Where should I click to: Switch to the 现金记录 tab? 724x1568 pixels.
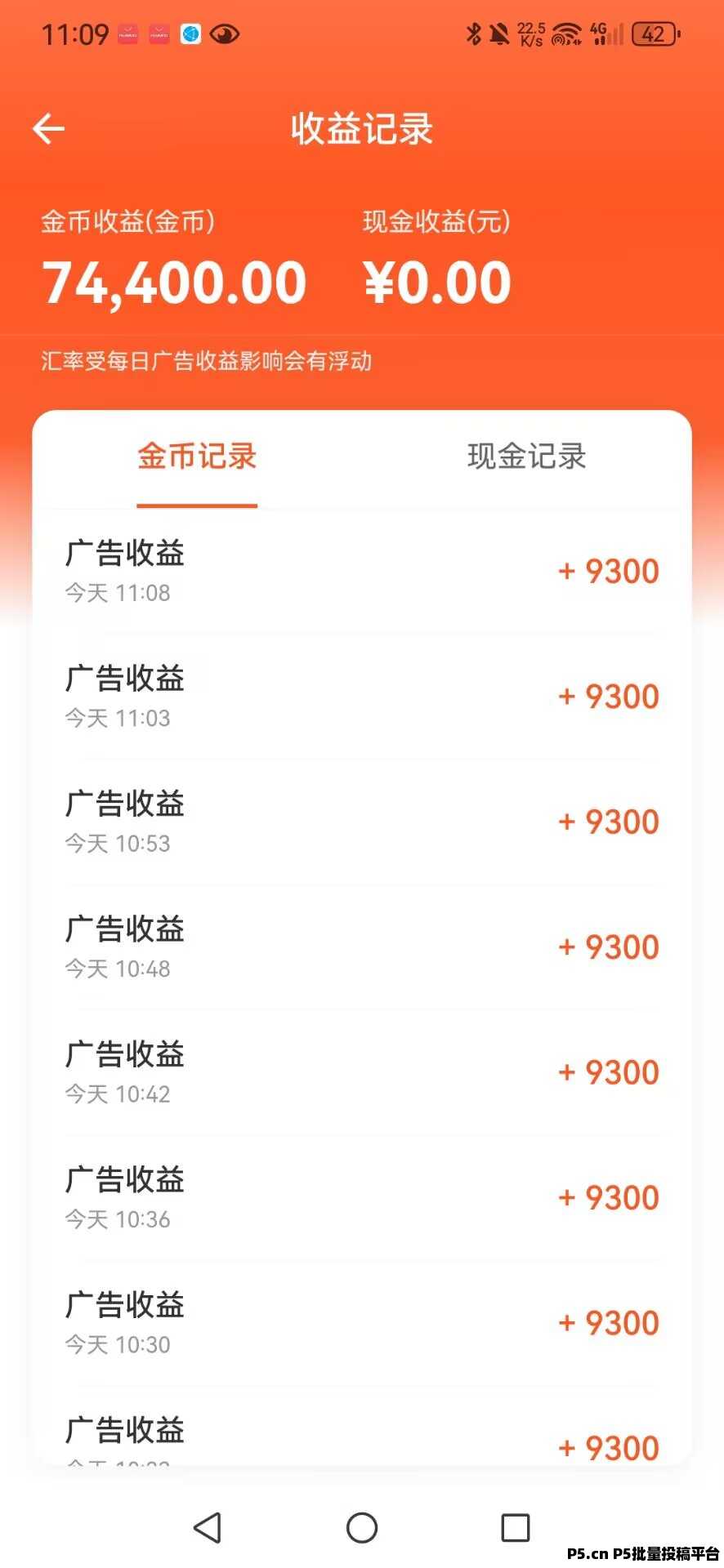point(527,457)
